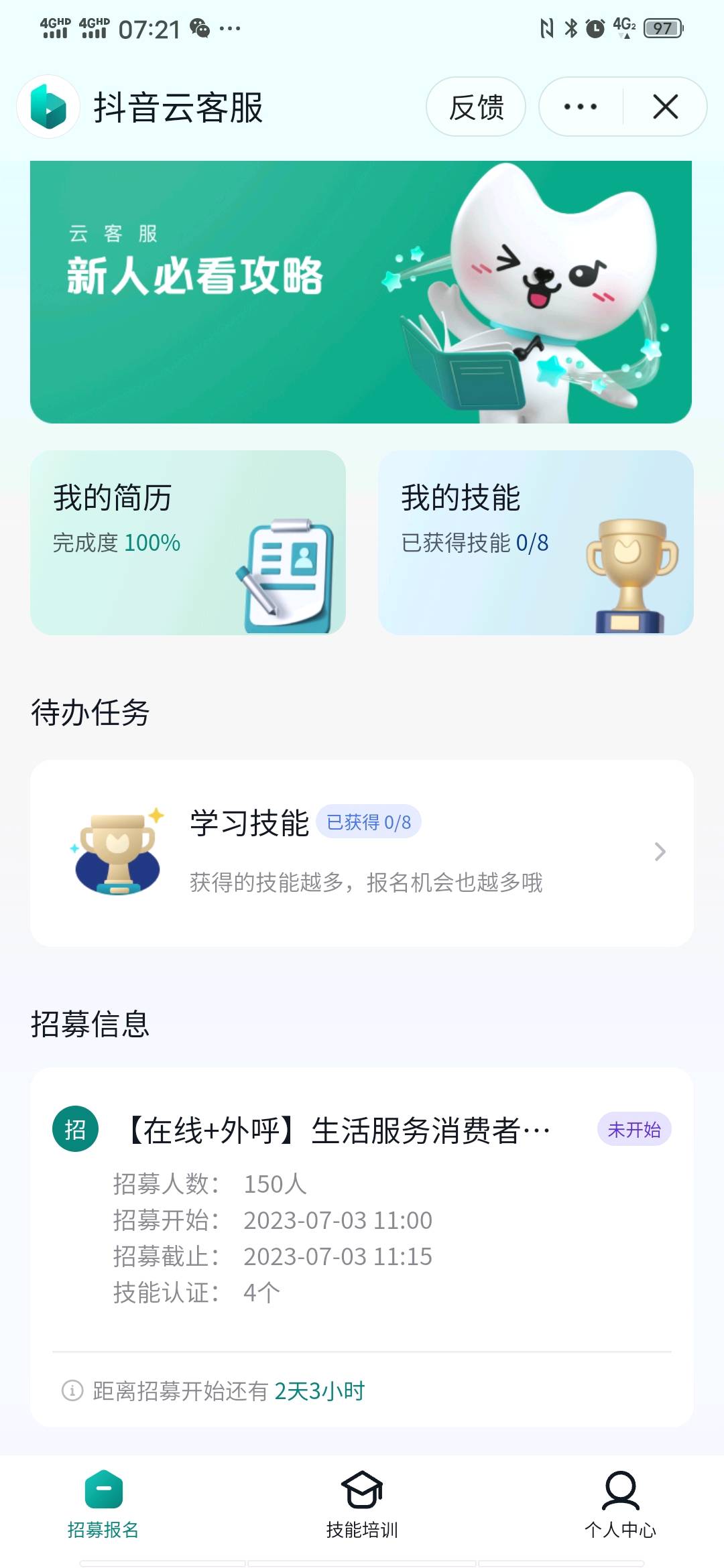This screenshot has width=724, height=1568.
Task: Open the 学习技能 pending task
Action: click(x=362, y=852)
